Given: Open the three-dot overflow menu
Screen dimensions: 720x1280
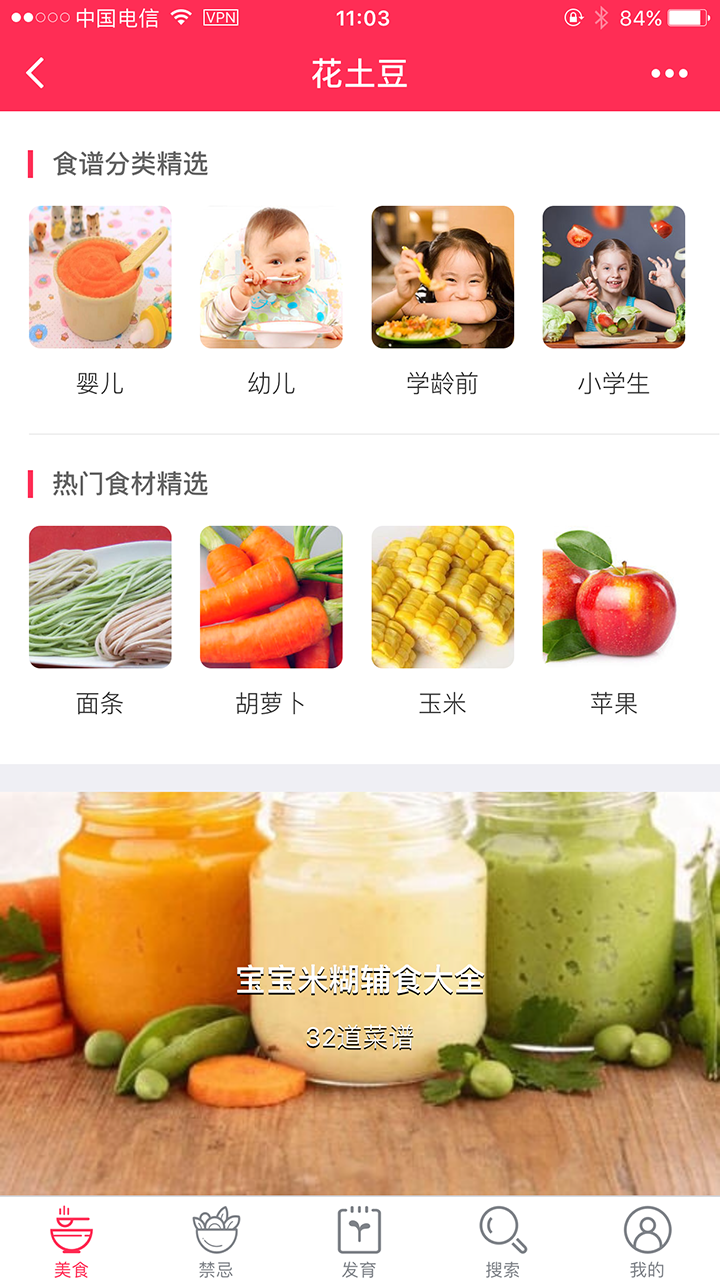Looking at the screenshot, I should [x=669, y=73].
